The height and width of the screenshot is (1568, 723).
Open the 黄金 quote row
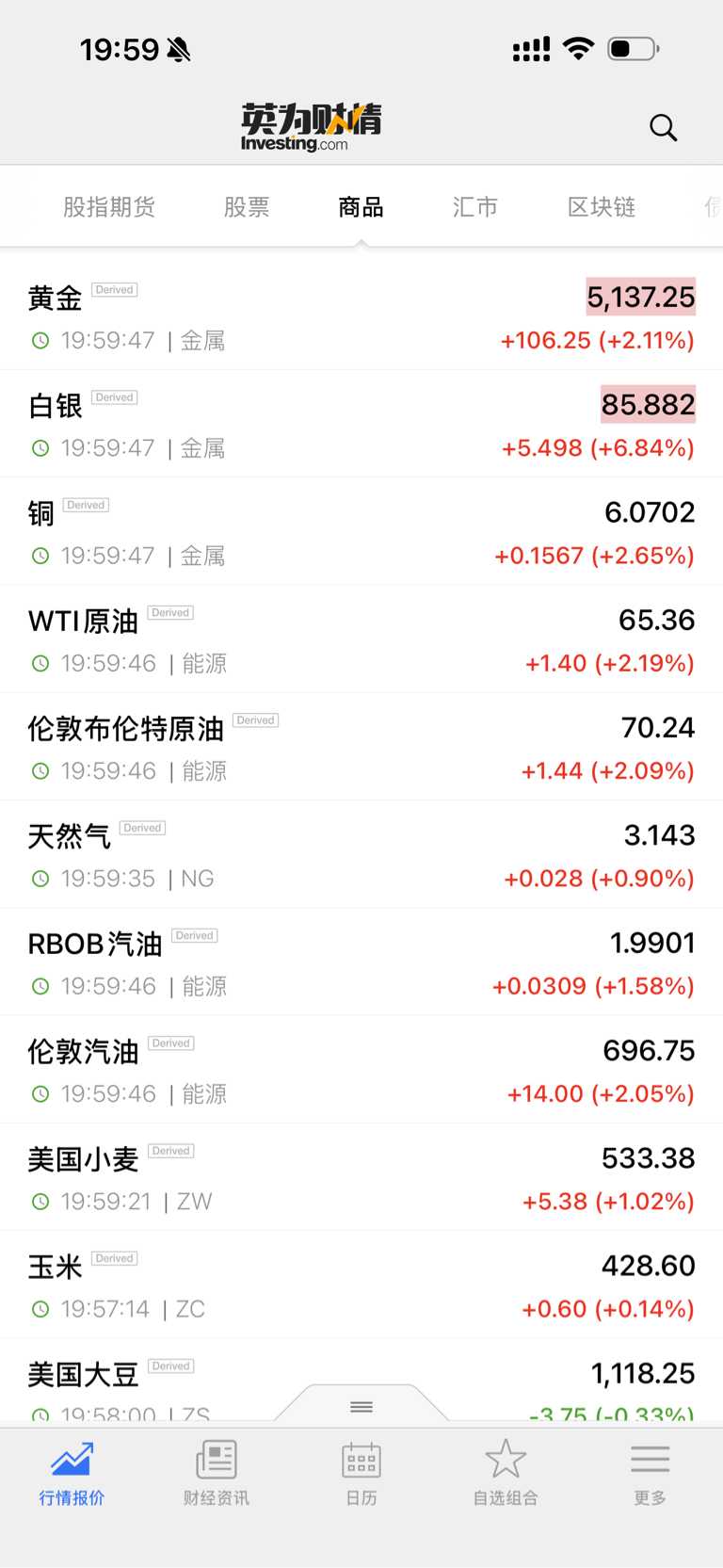tap(361, 317)
